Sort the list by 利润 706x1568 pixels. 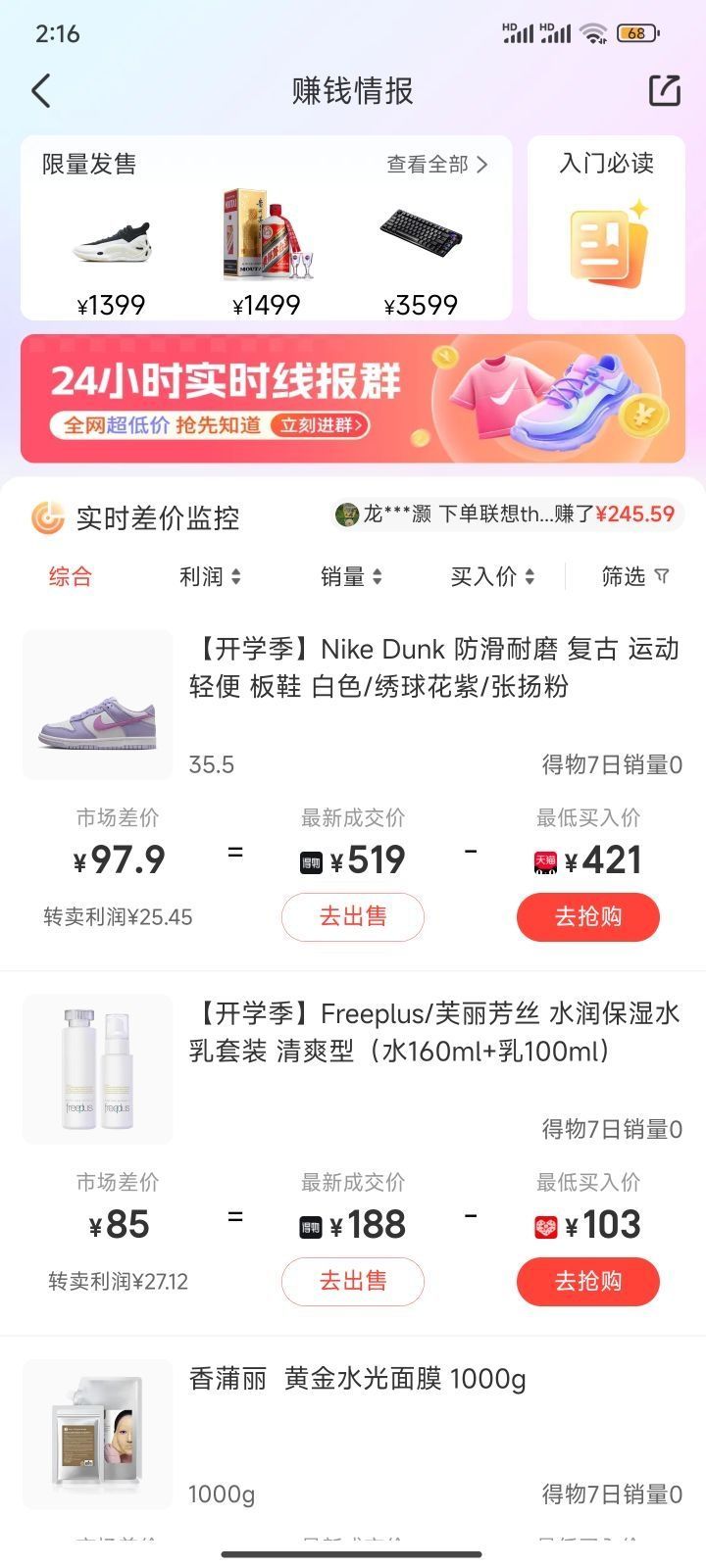(209, 576)
